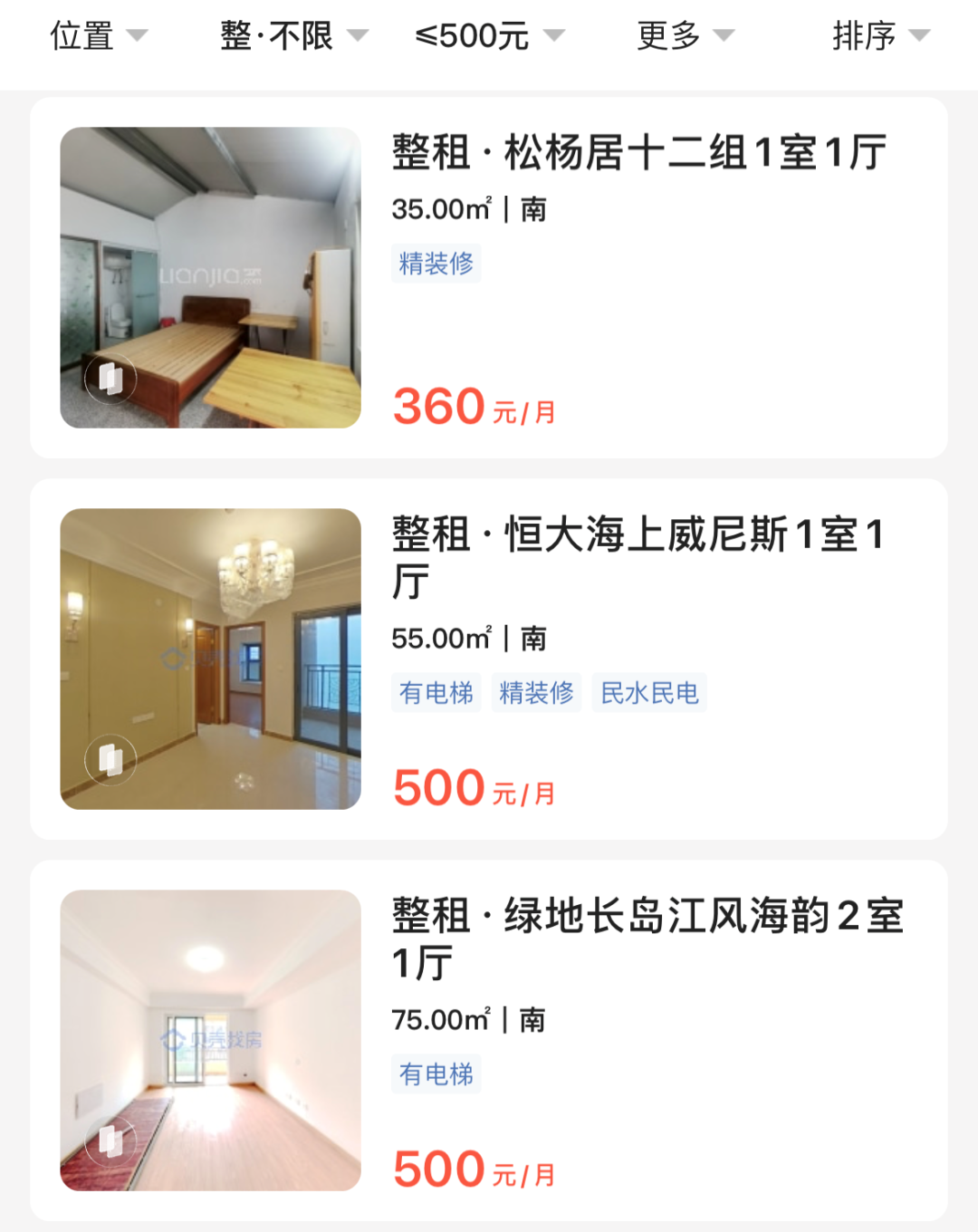Open the 松杨居十二组 1室1厅 listing
This screenshot has width=978, height=1232.
(638, 153)
